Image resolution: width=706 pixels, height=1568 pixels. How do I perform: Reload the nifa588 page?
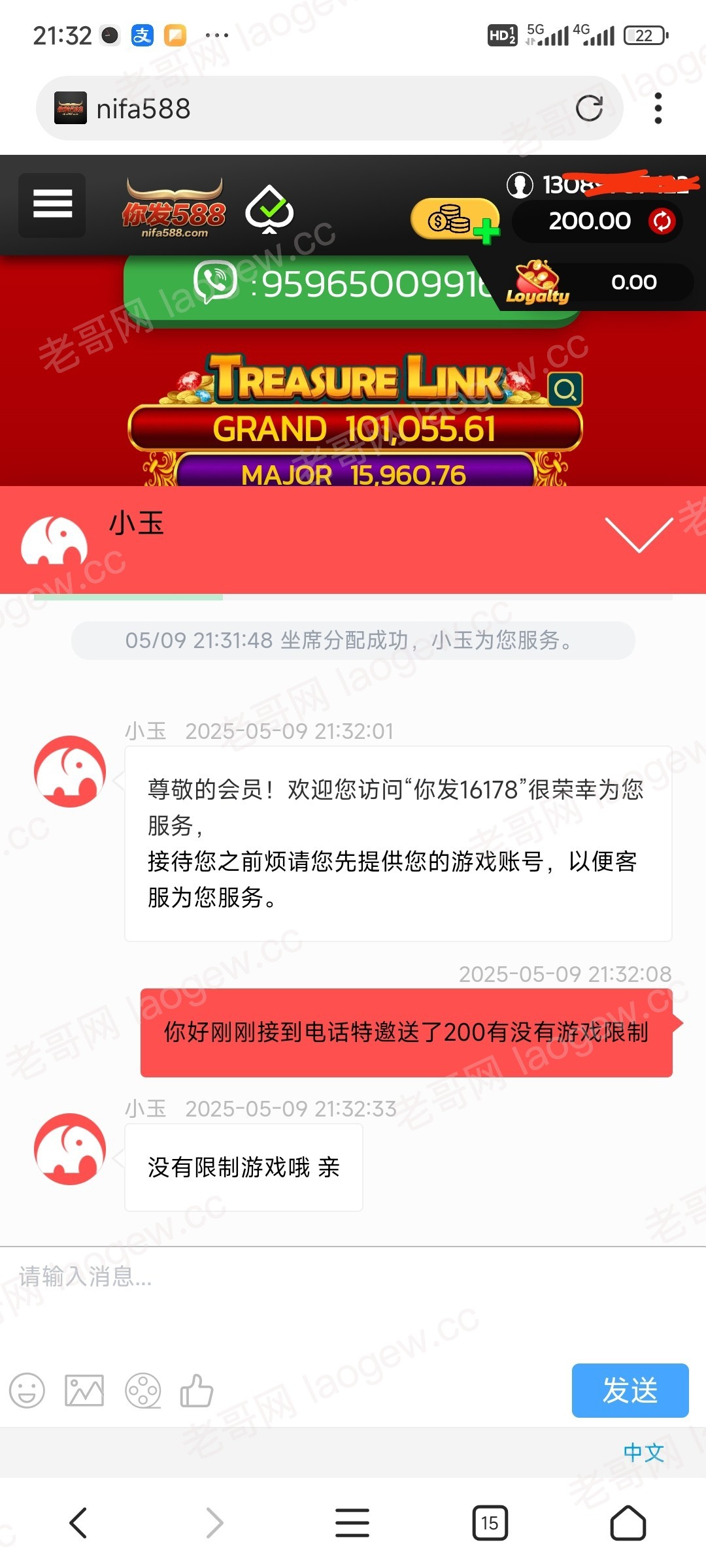[x=589, y=108]
